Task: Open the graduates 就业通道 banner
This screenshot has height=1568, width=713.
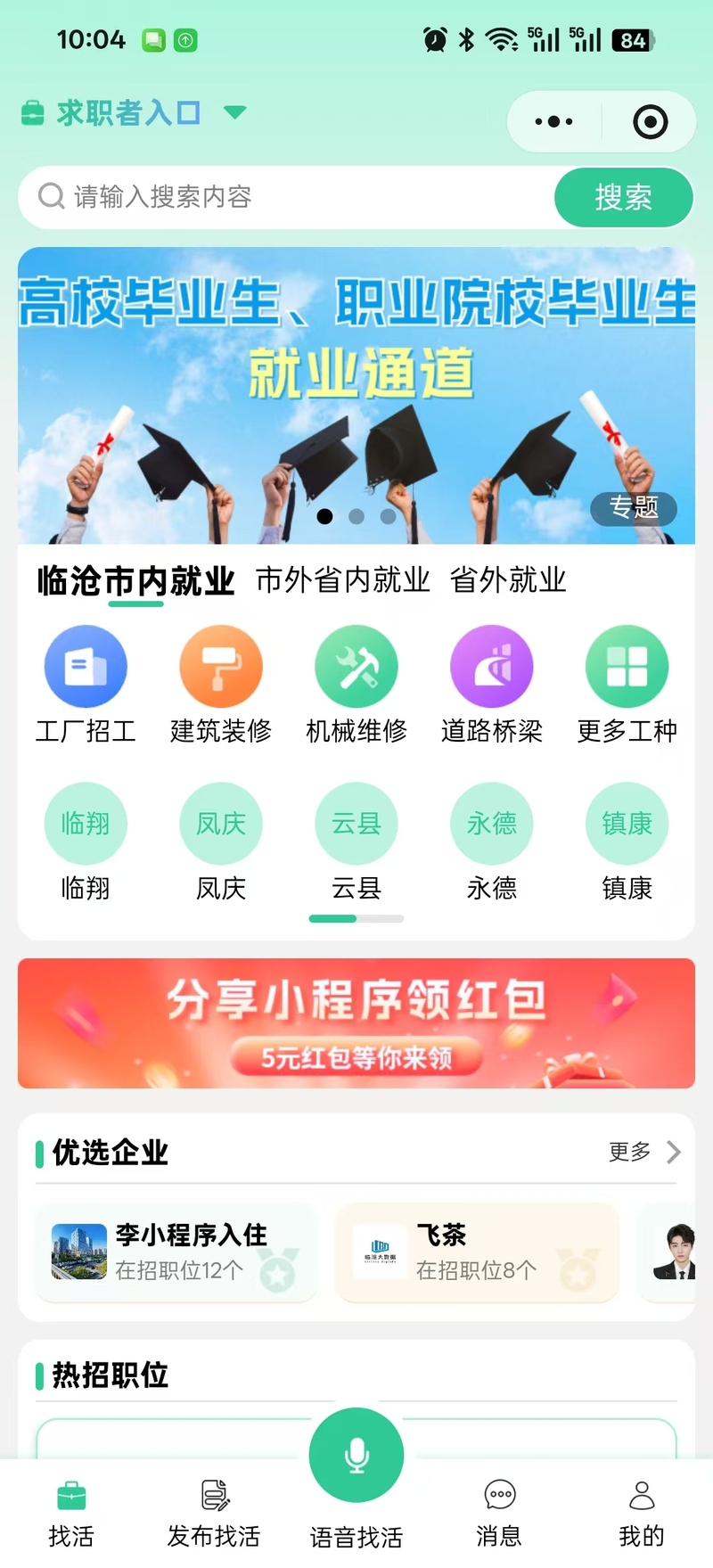Action: 356,395
